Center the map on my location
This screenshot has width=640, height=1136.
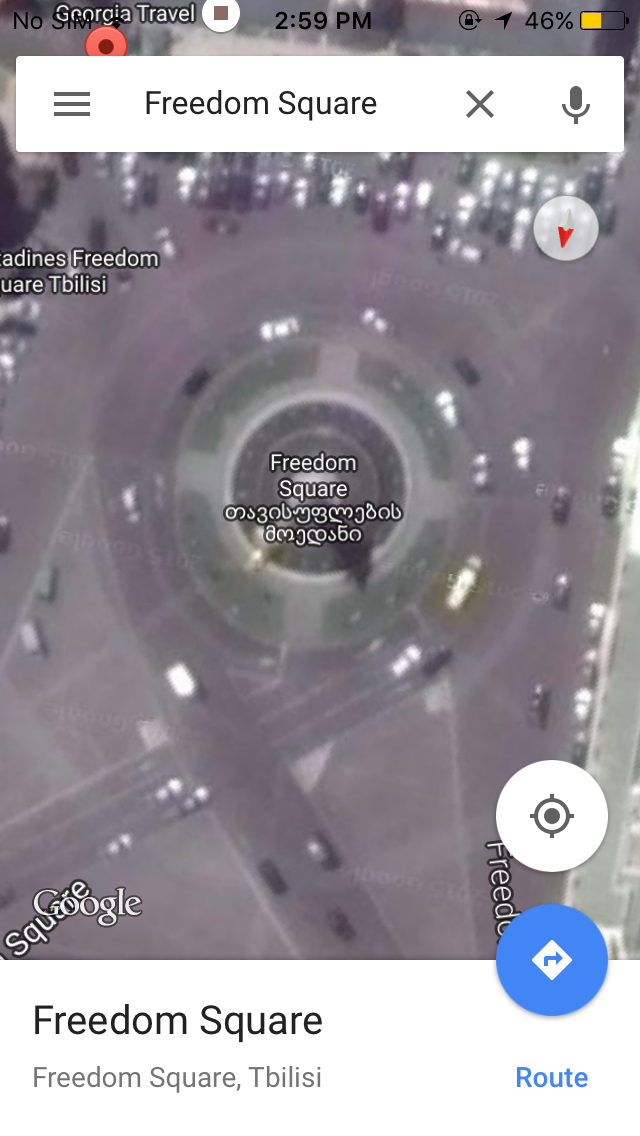click(x=552, y=816)
